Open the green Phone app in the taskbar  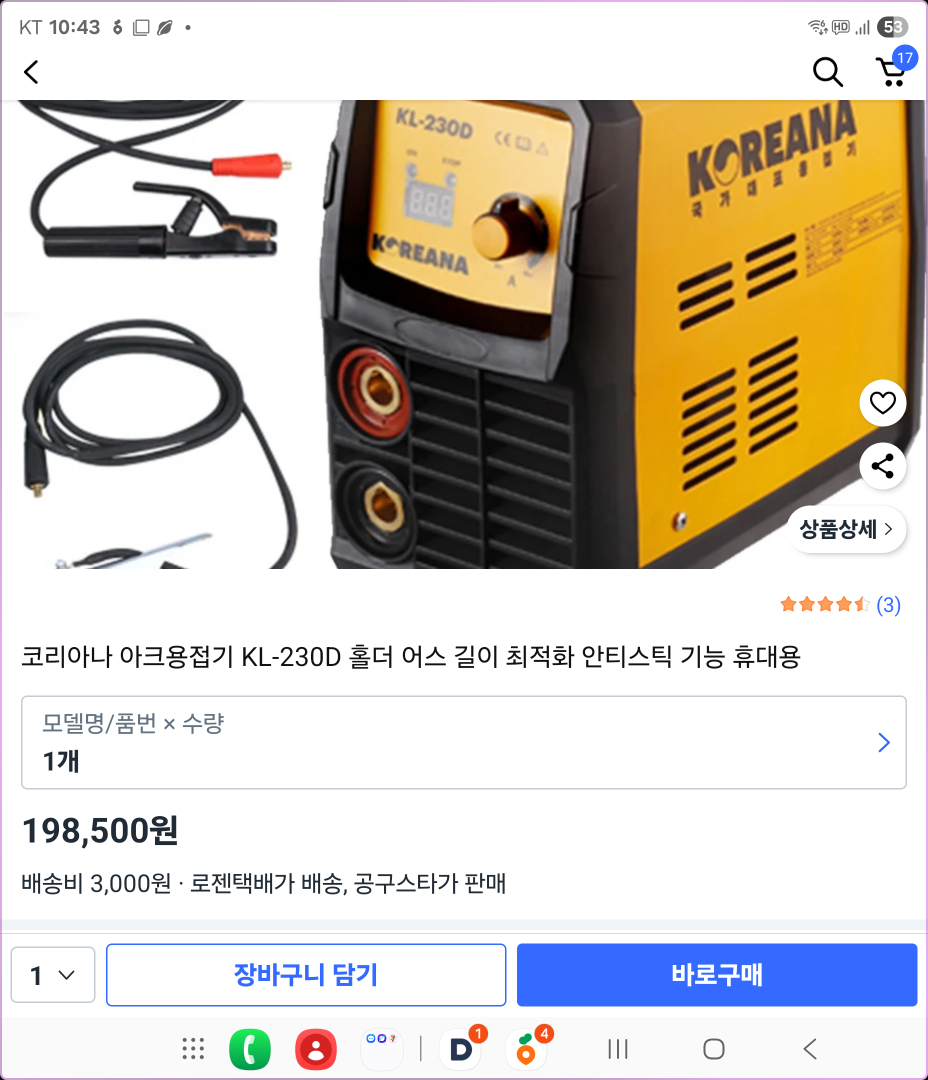(250, 1048)
